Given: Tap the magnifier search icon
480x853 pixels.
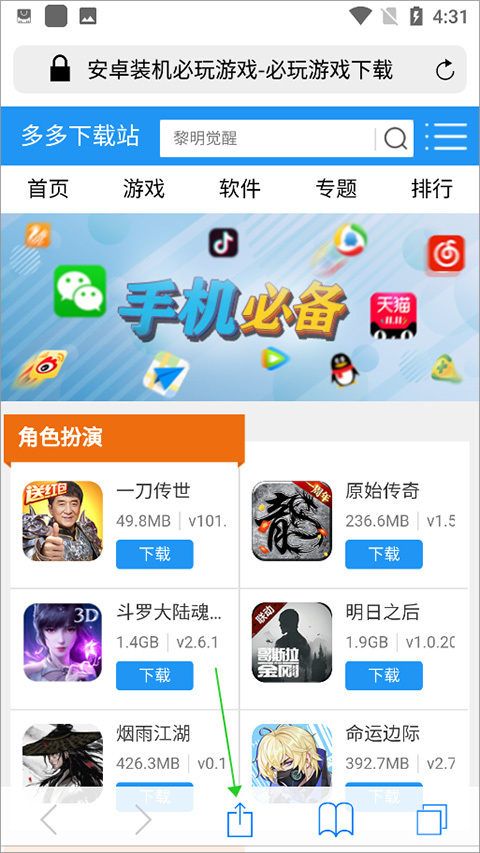Looking at the screenshot, I should click(x=396, y=139).
